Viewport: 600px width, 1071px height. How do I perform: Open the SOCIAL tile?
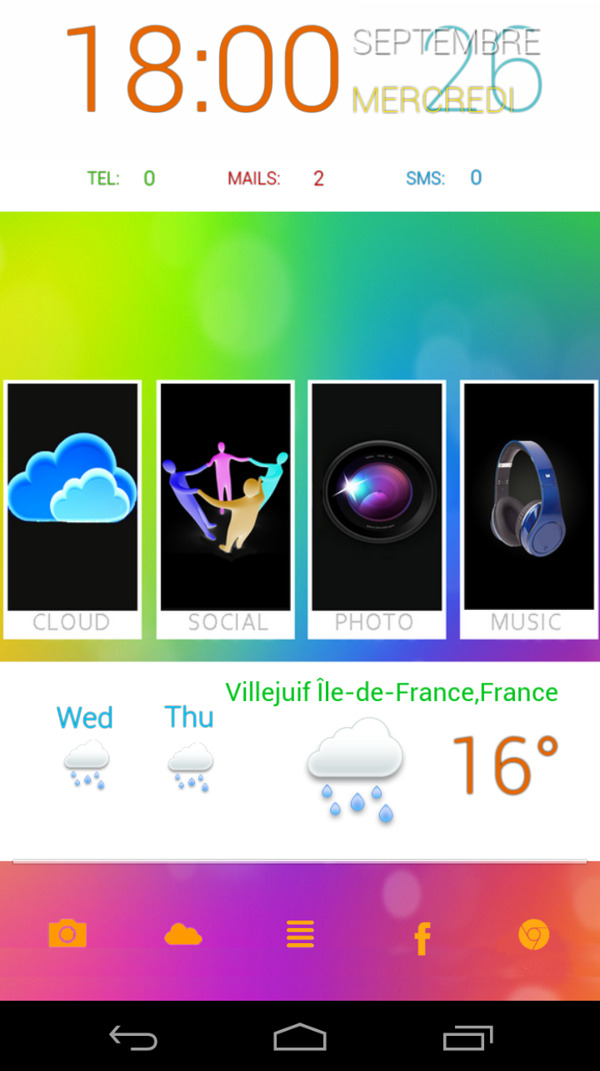point(225,508)
